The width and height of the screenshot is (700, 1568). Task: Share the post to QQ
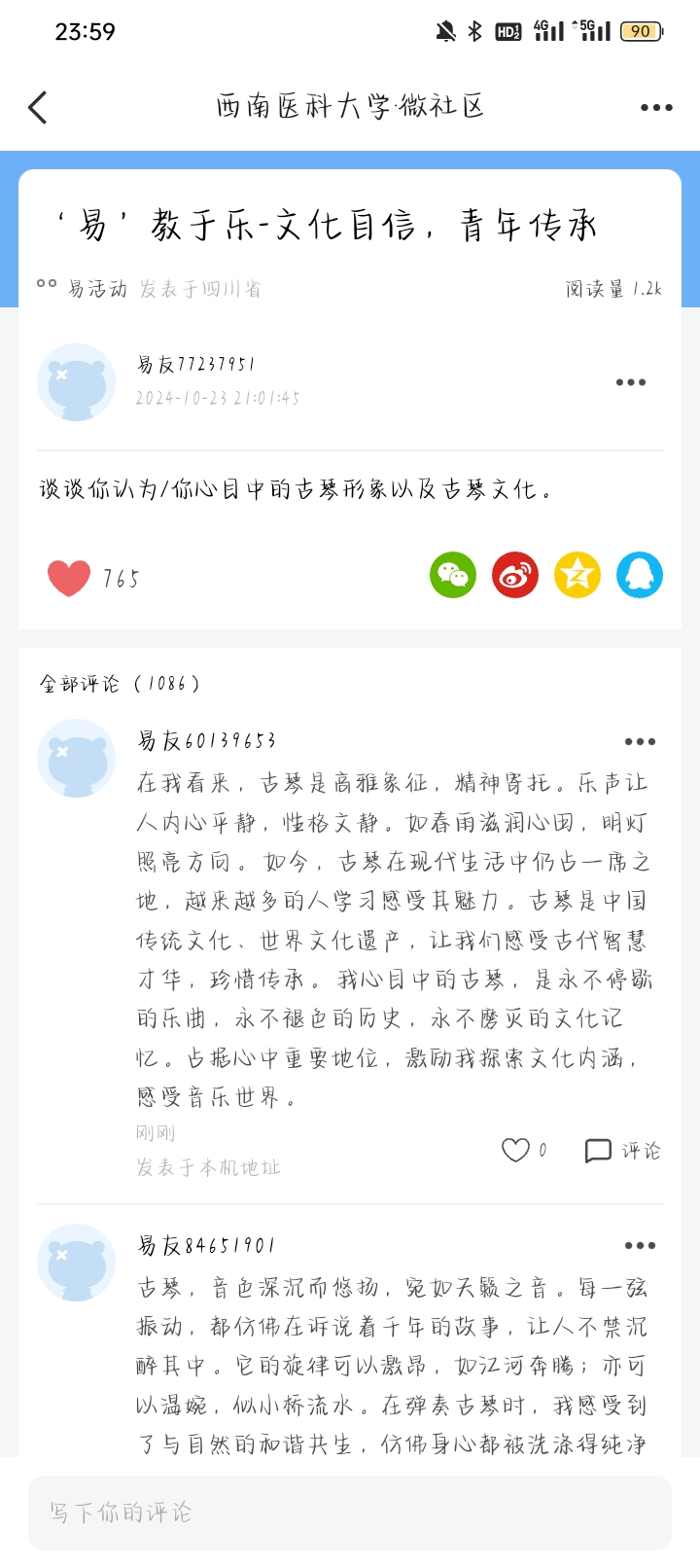tap(640, 575)
